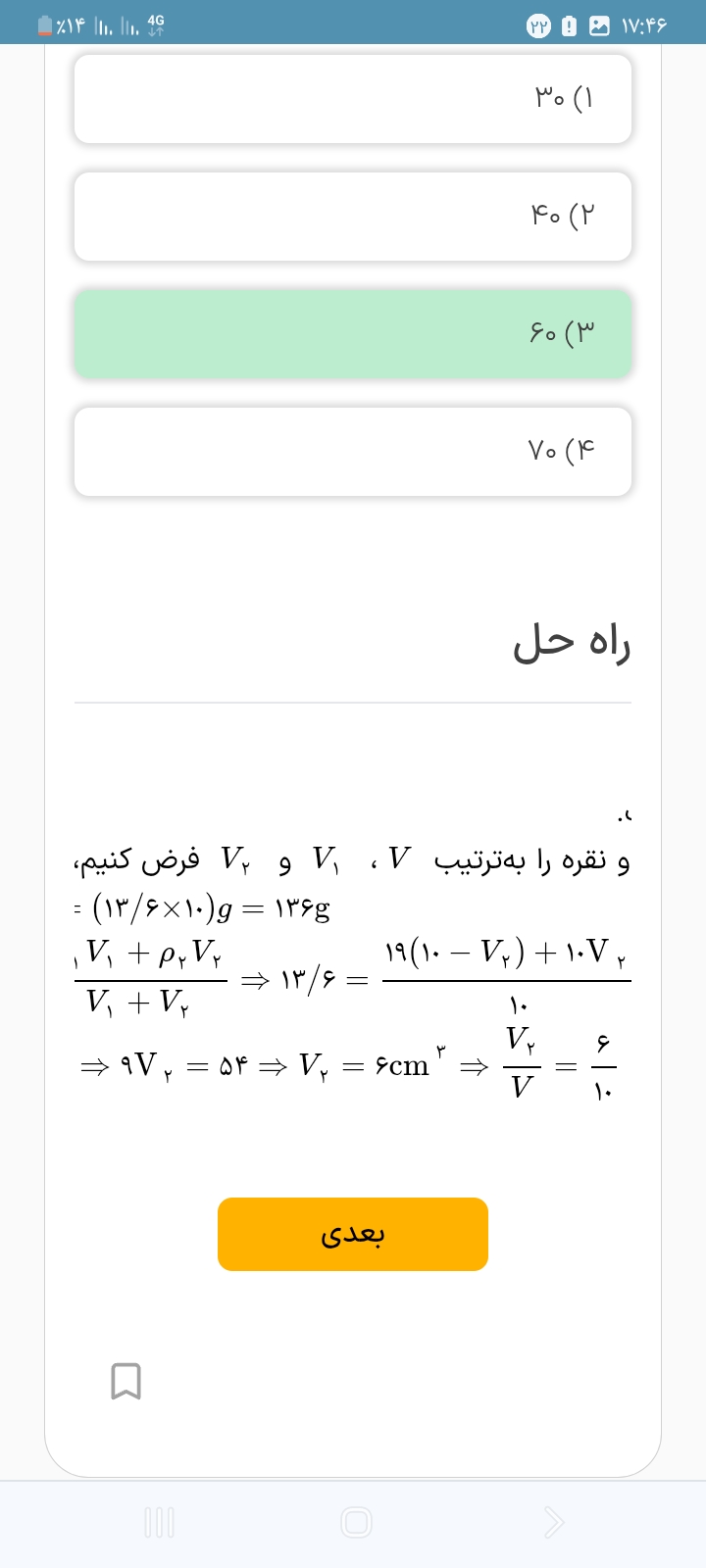The width and height of the screenshot is (706, 1568).
Task: Pick answer option 4 with value ۷۰
Action: click(353, 452)
